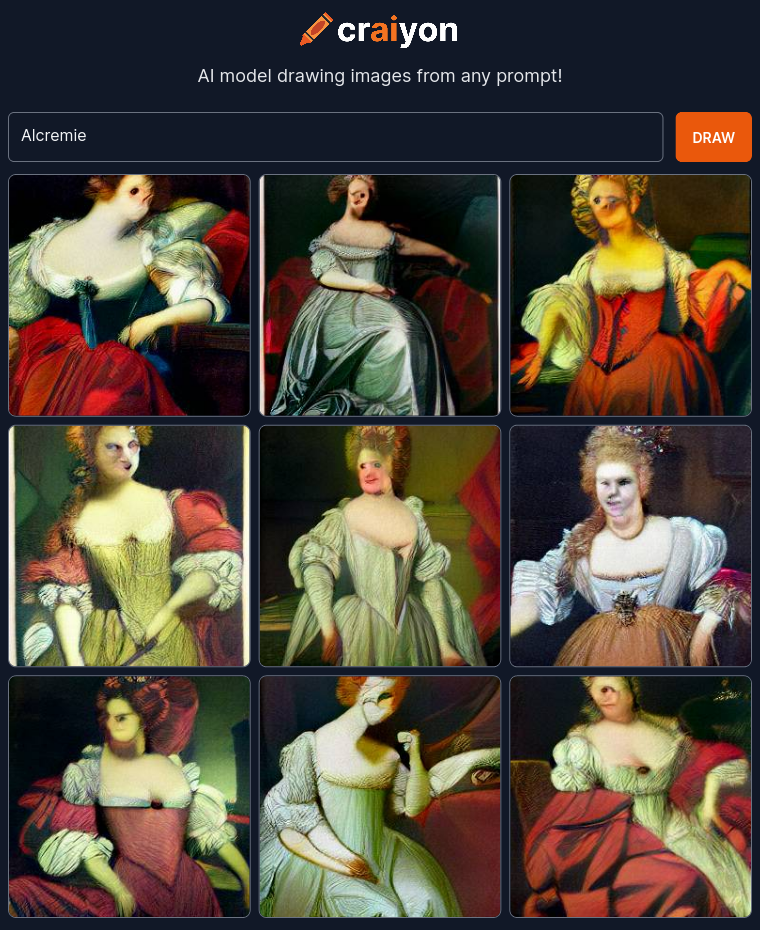Open the middle-left generated image
The height and width of the screenshot is (930, 760).
click(x=129, y=546)
